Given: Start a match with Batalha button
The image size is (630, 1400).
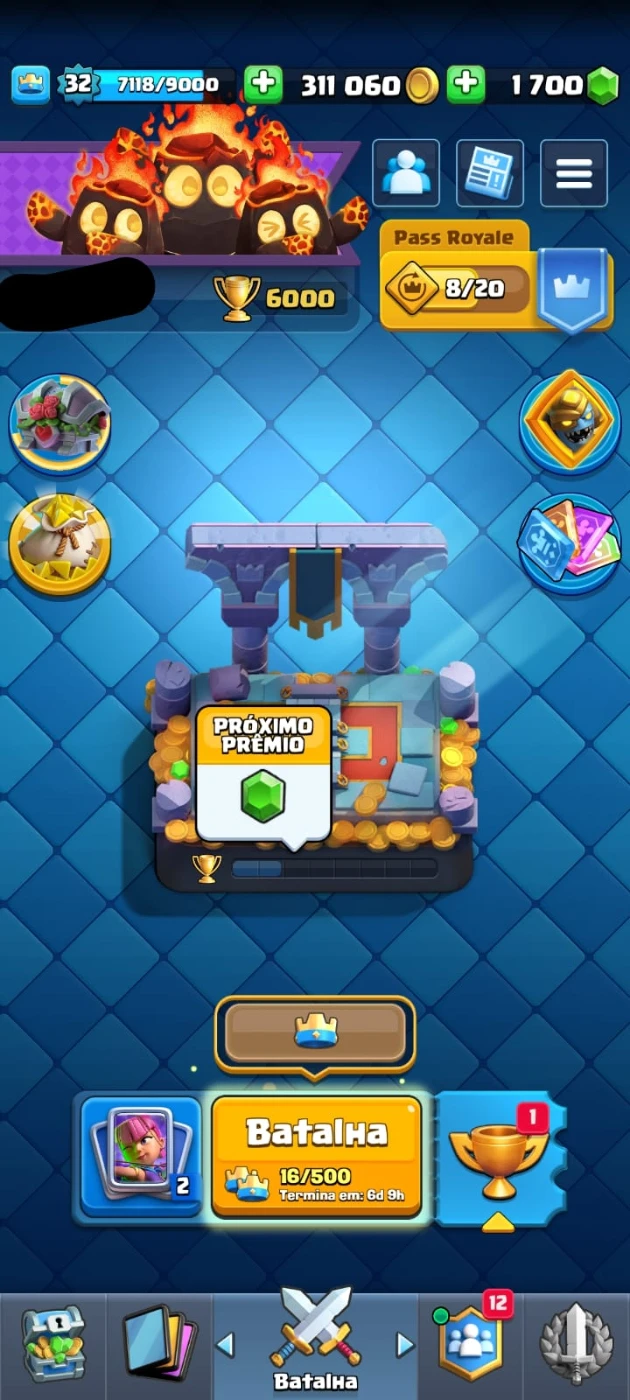Looking at the screenshot, I should [x=317, y=1155].
